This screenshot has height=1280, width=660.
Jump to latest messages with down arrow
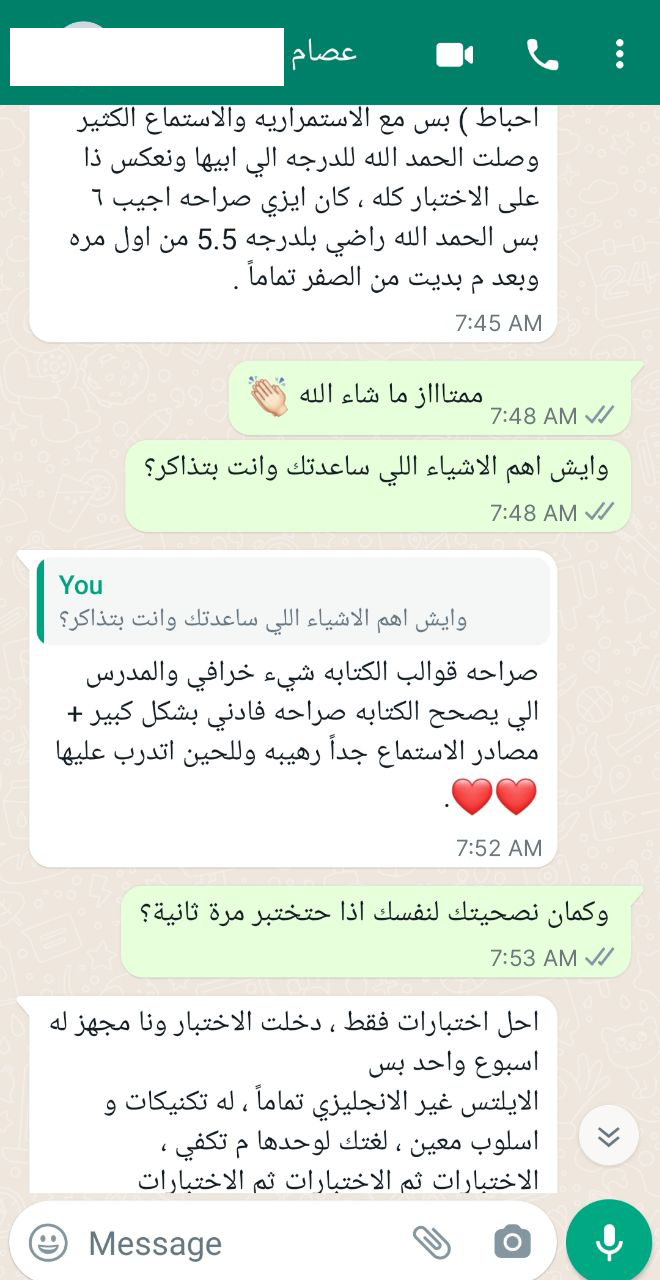click(608, 1136)
